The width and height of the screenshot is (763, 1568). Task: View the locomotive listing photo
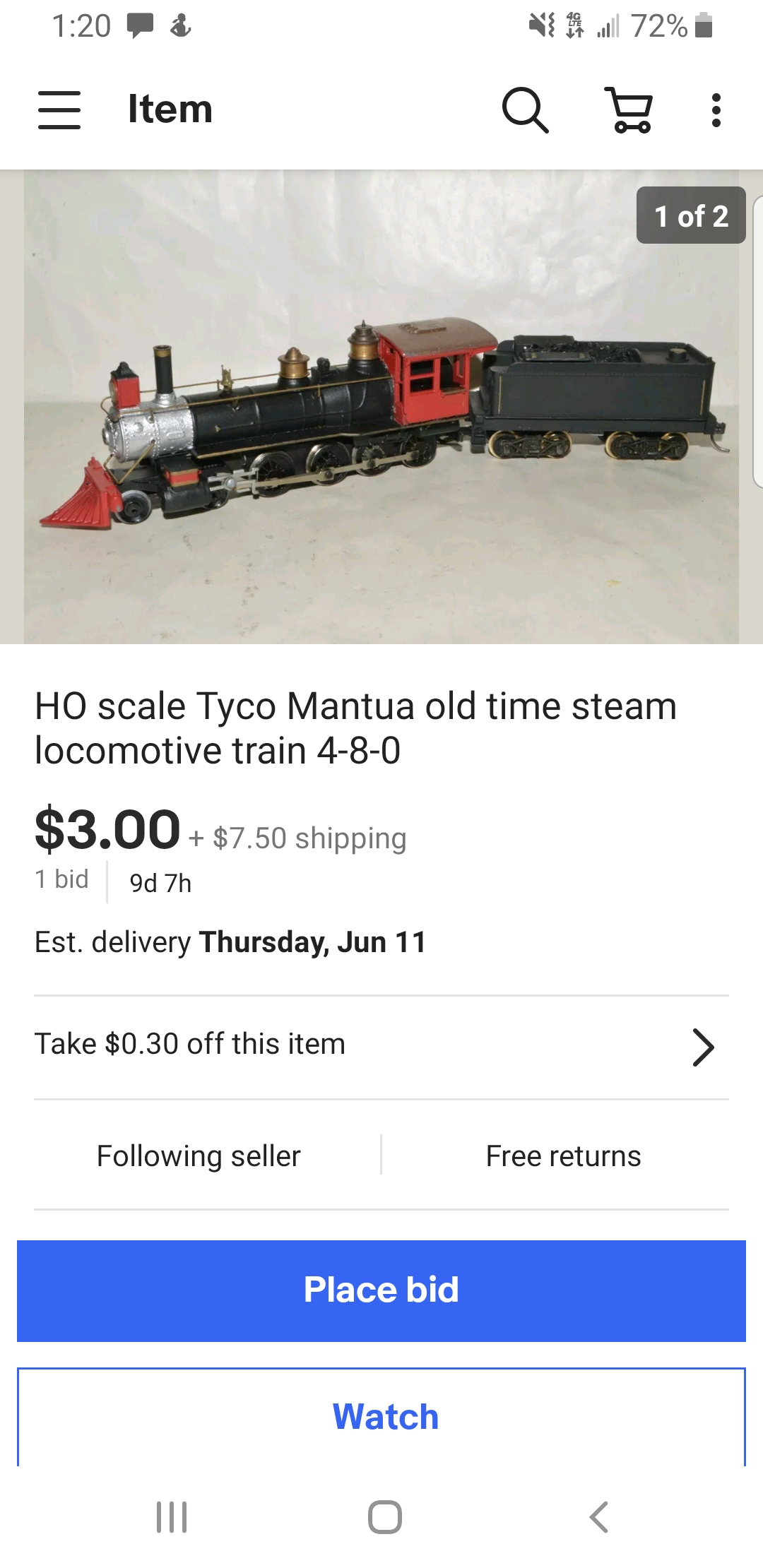(381, 407)
